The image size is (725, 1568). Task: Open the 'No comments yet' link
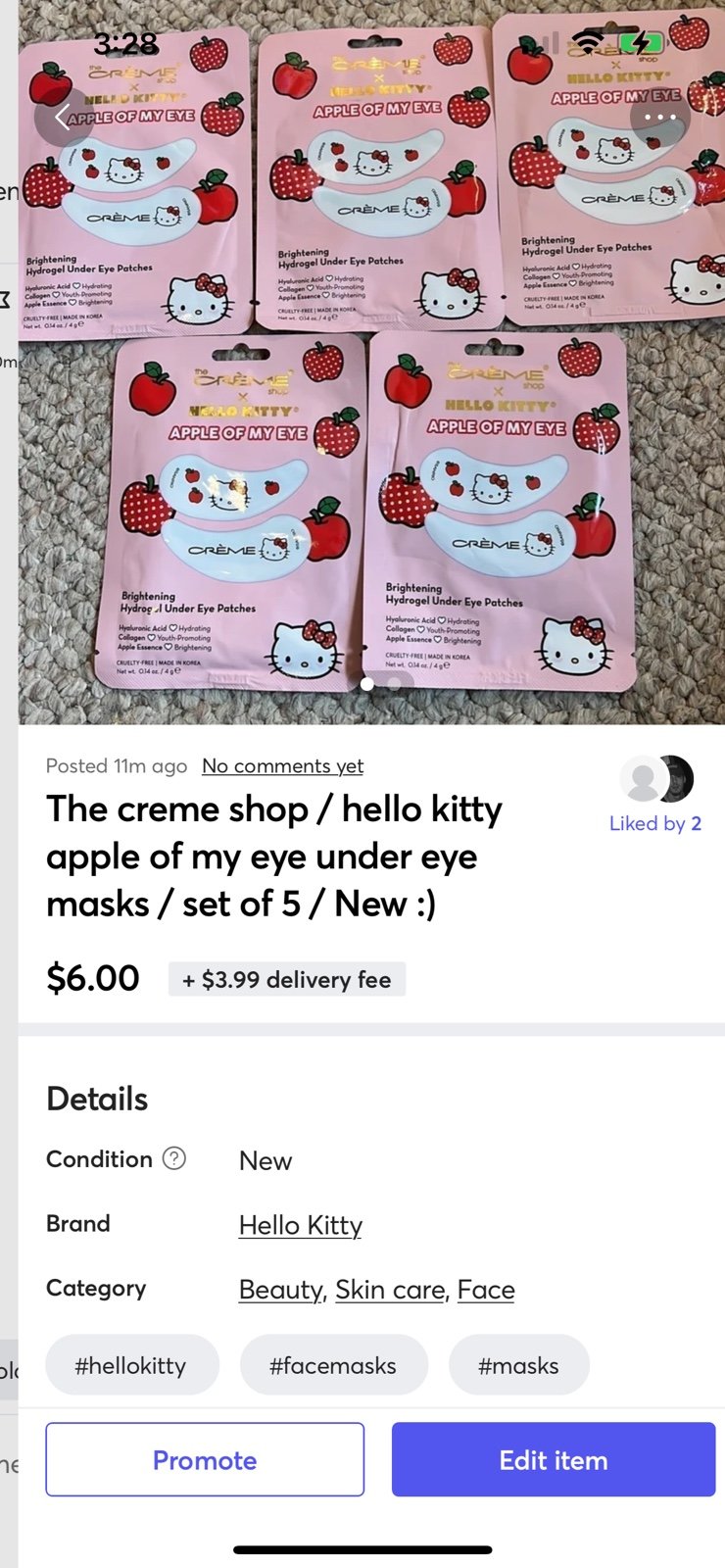[x=282, y=765]
